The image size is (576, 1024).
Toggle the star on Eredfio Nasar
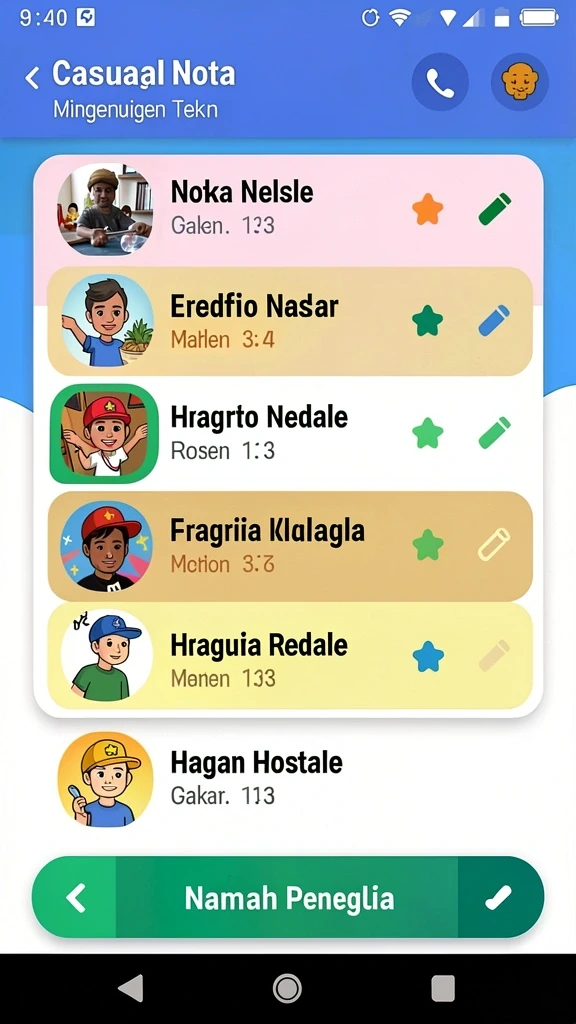pyautogui.click(x=428, y=321)
